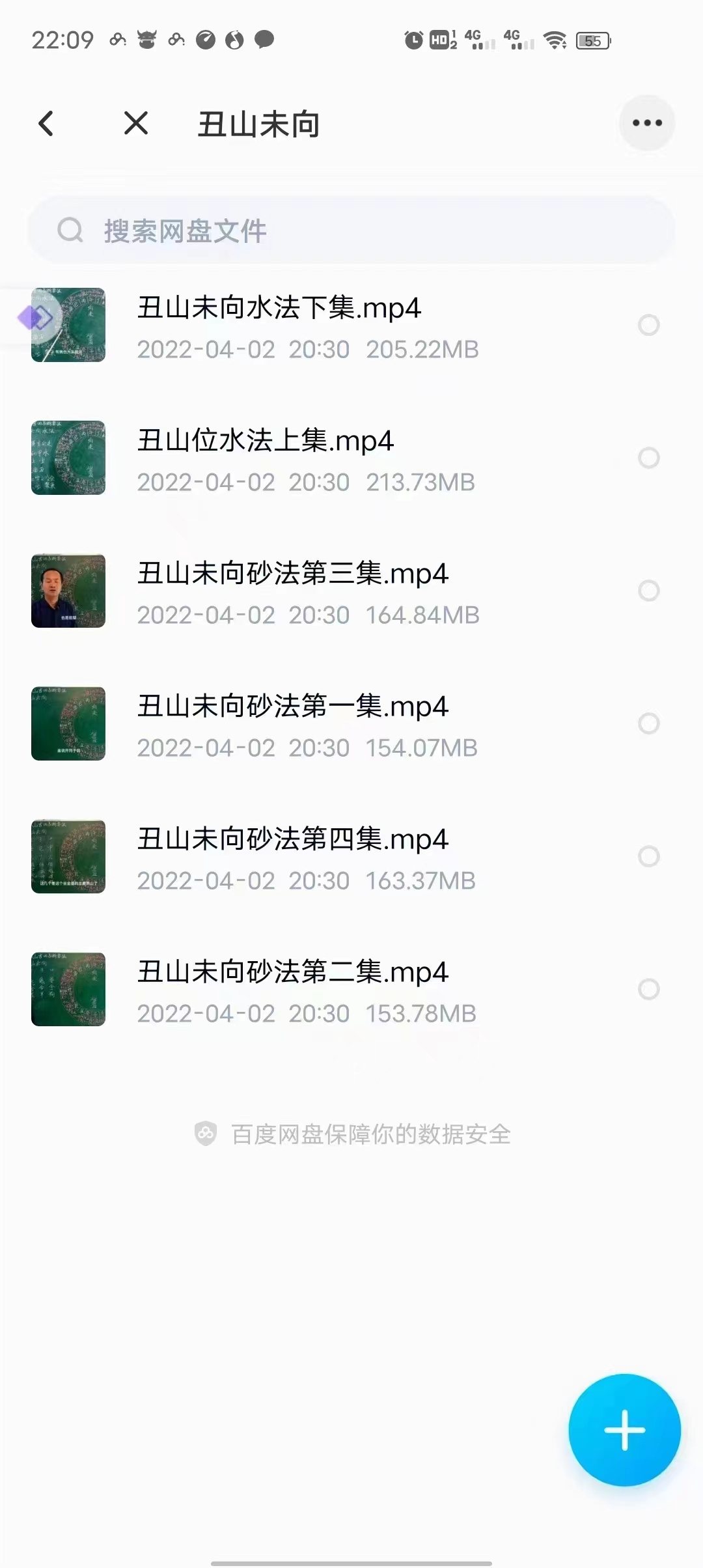This screenshot has height=1568, width=703.
Task: Close the 丑山未向 folder view
Action: click(x=135, y=123)
